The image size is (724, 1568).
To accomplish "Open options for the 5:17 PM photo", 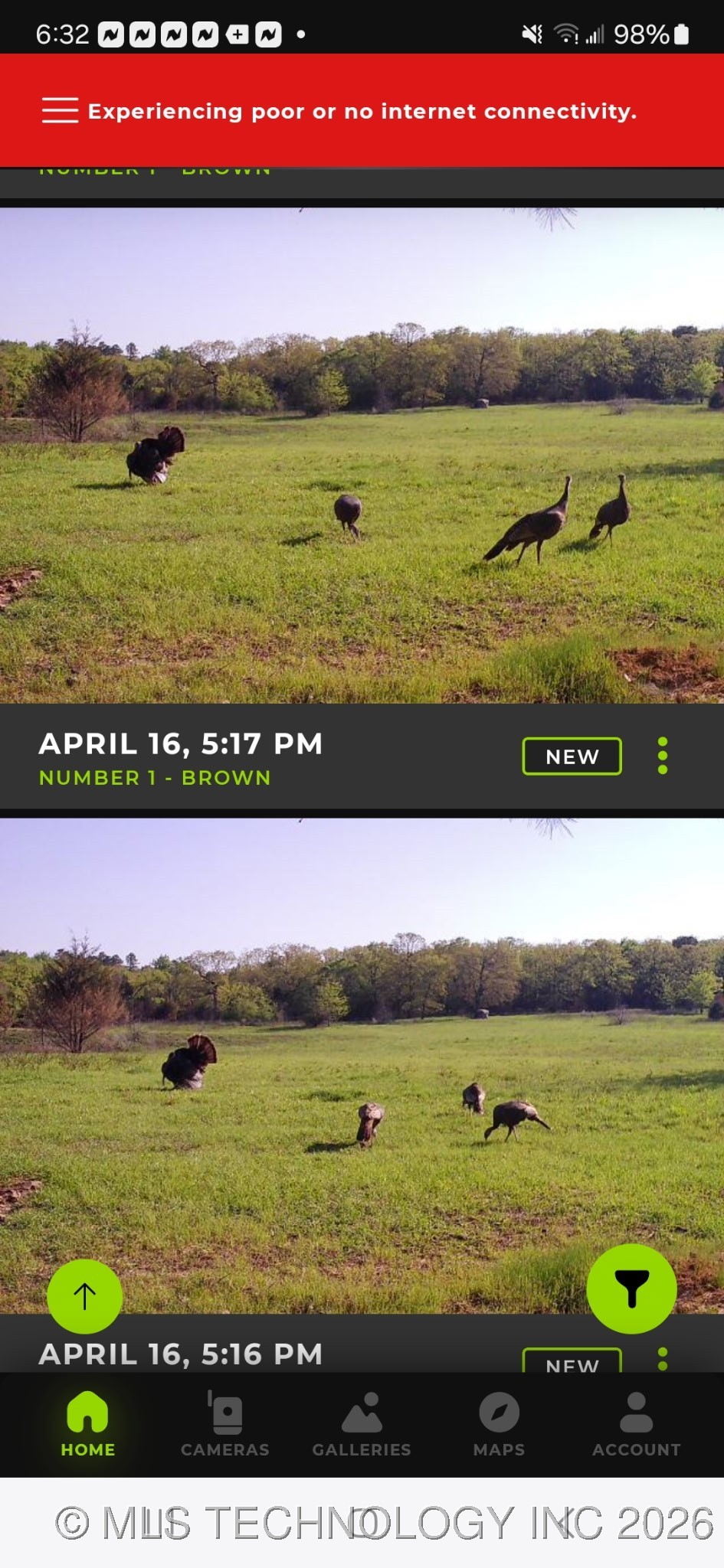I will pos(663,756).
